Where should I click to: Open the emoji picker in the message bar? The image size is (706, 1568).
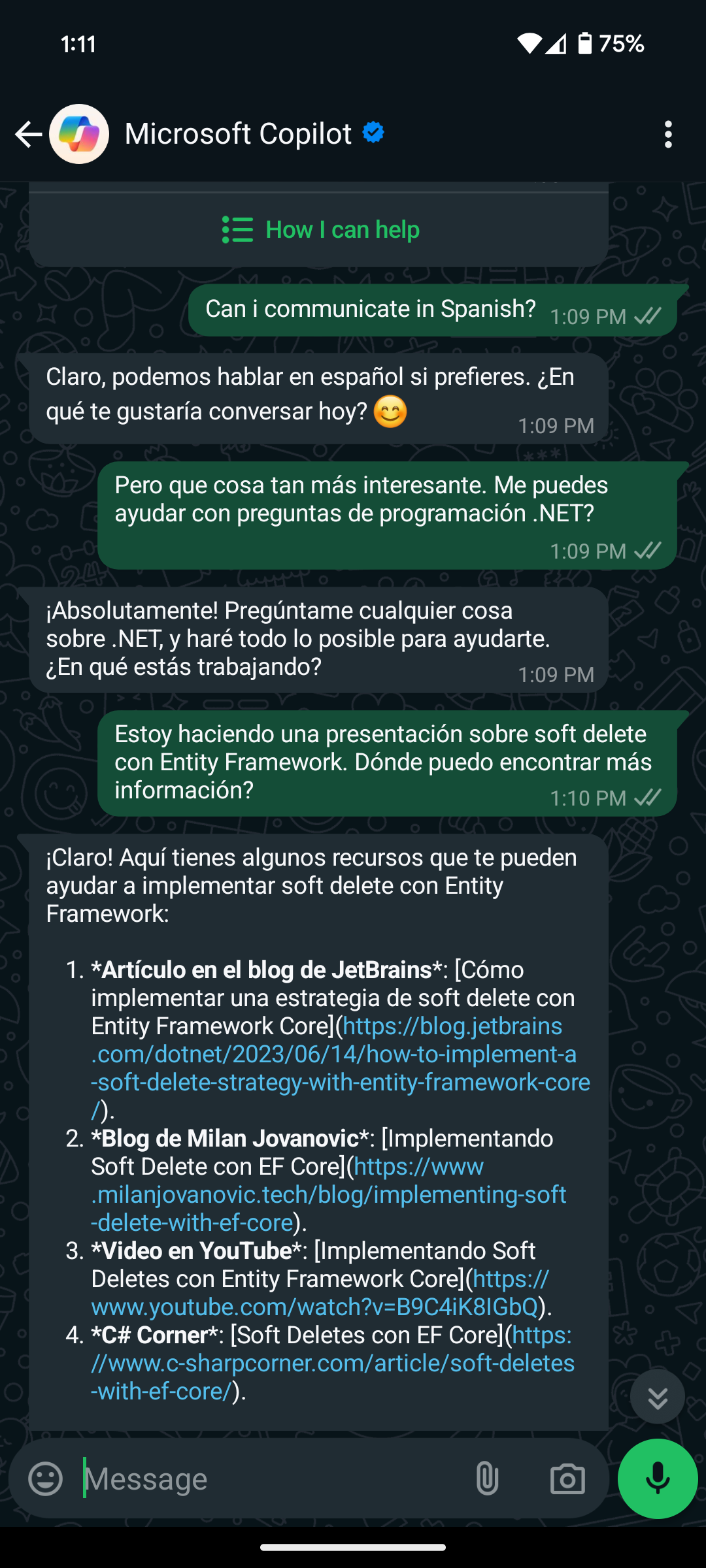click(x=45, y=1479)
